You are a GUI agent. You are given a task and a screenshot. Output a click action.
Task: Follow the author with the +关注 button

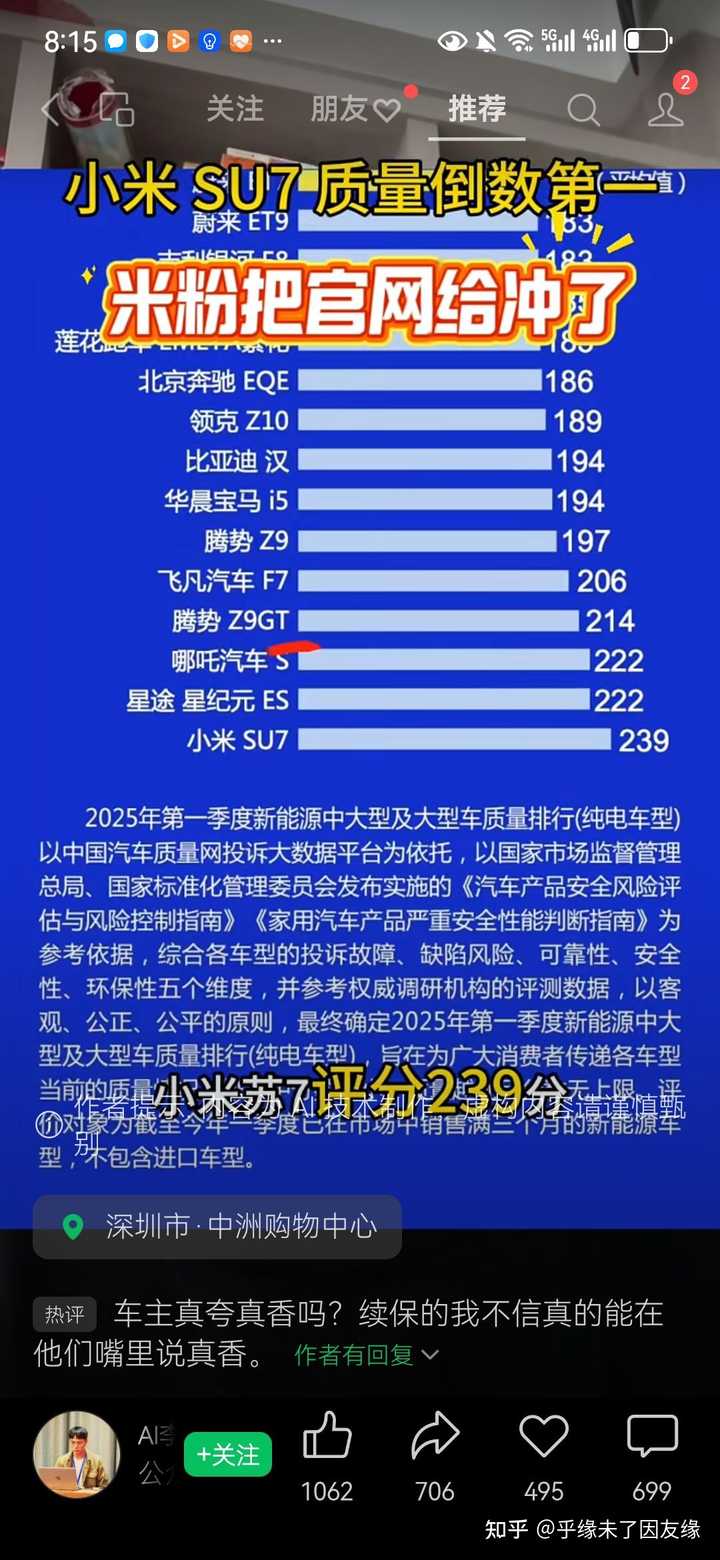point(228,1454)
